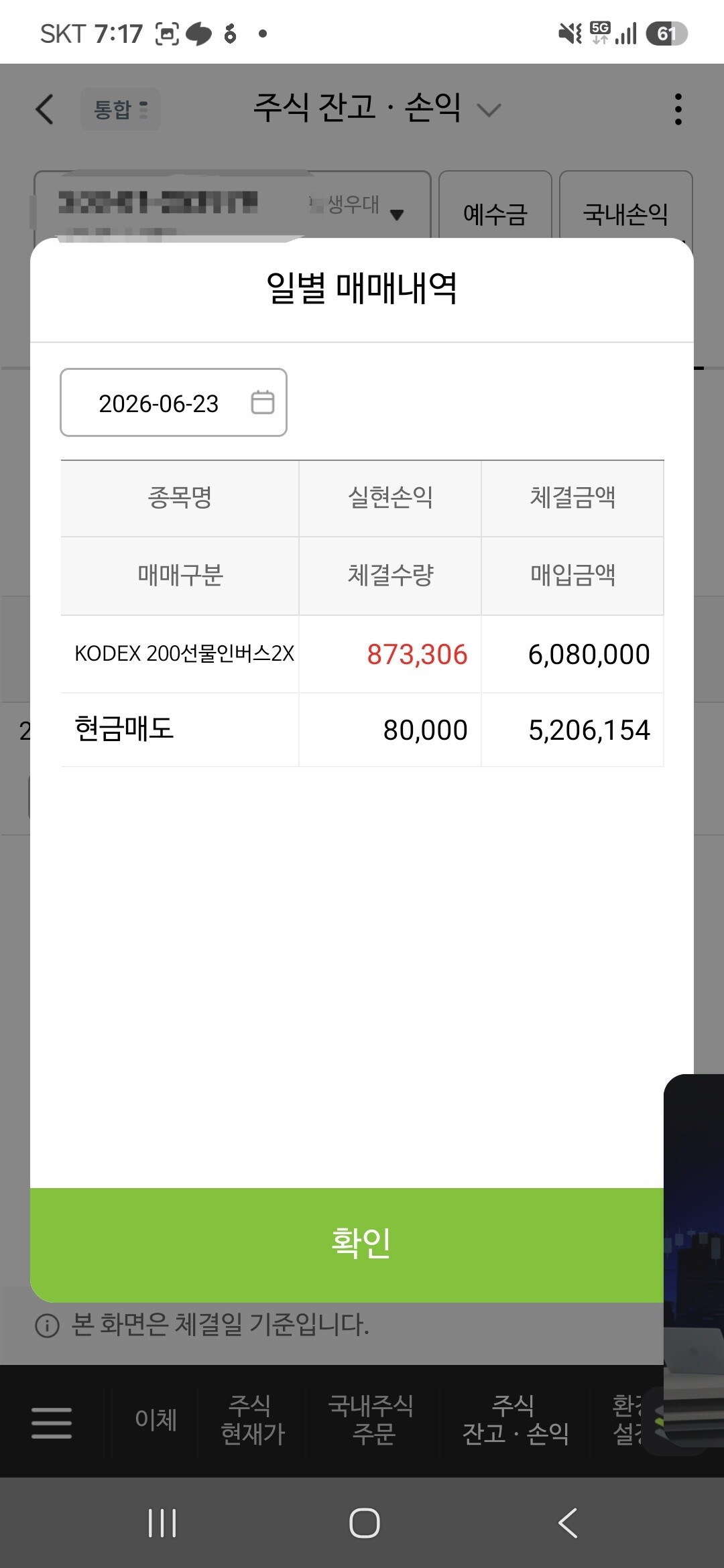
Task: Tap the system home button
Action: tap(365, 1523)
